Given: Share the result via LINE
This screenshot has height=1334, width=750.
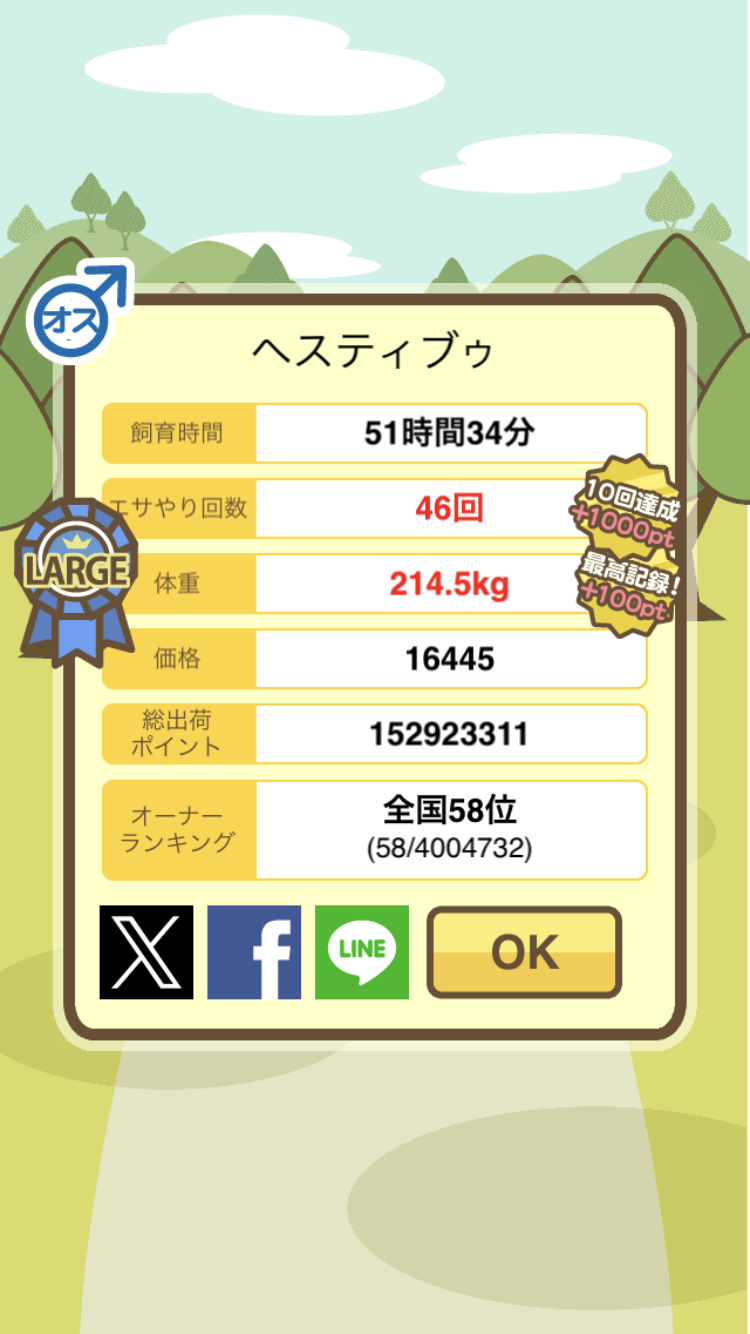Looking at the screenshot, I should [x=362, y=952].
